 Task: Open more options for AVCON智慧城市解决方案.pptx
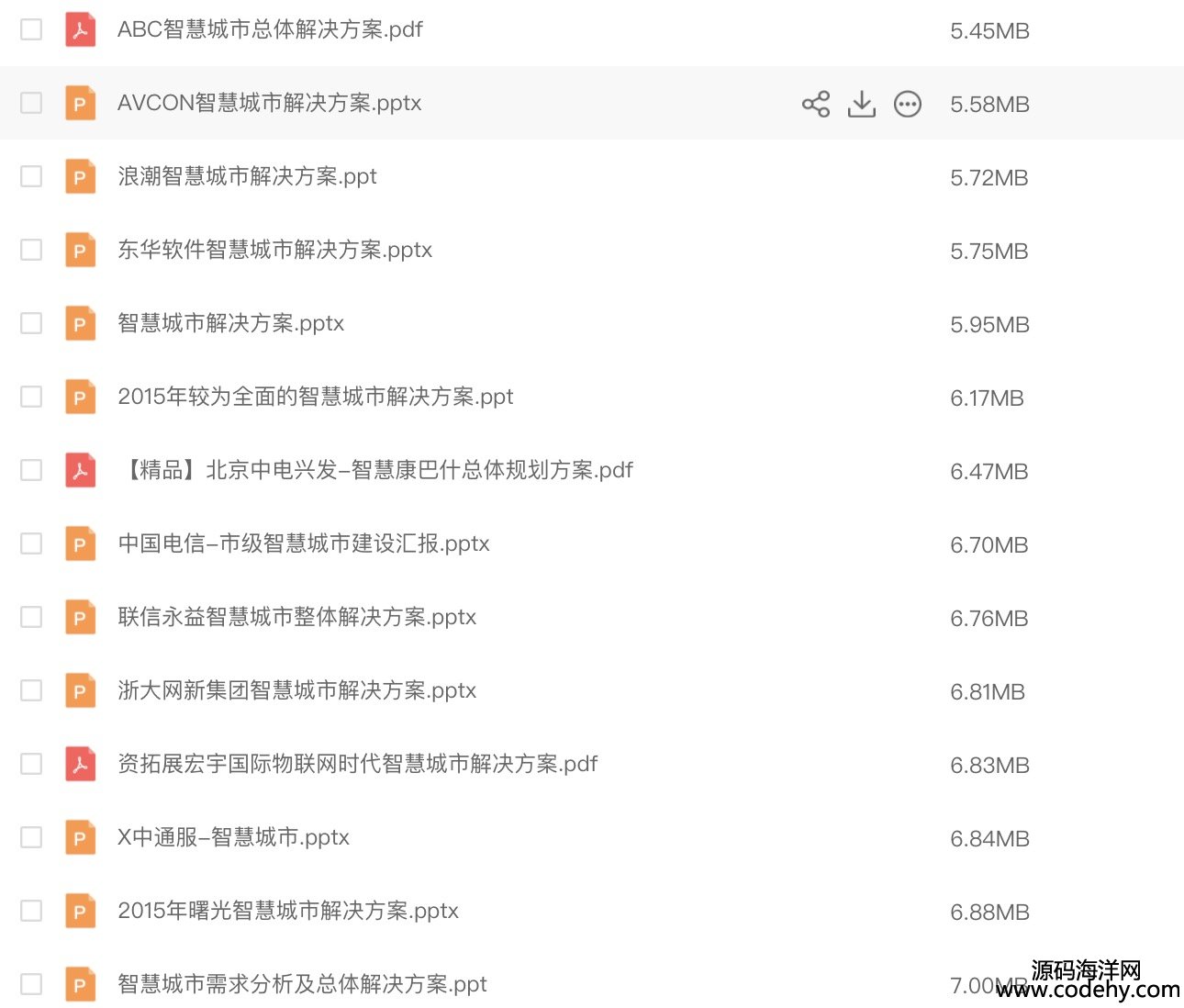tap(907, 104)
